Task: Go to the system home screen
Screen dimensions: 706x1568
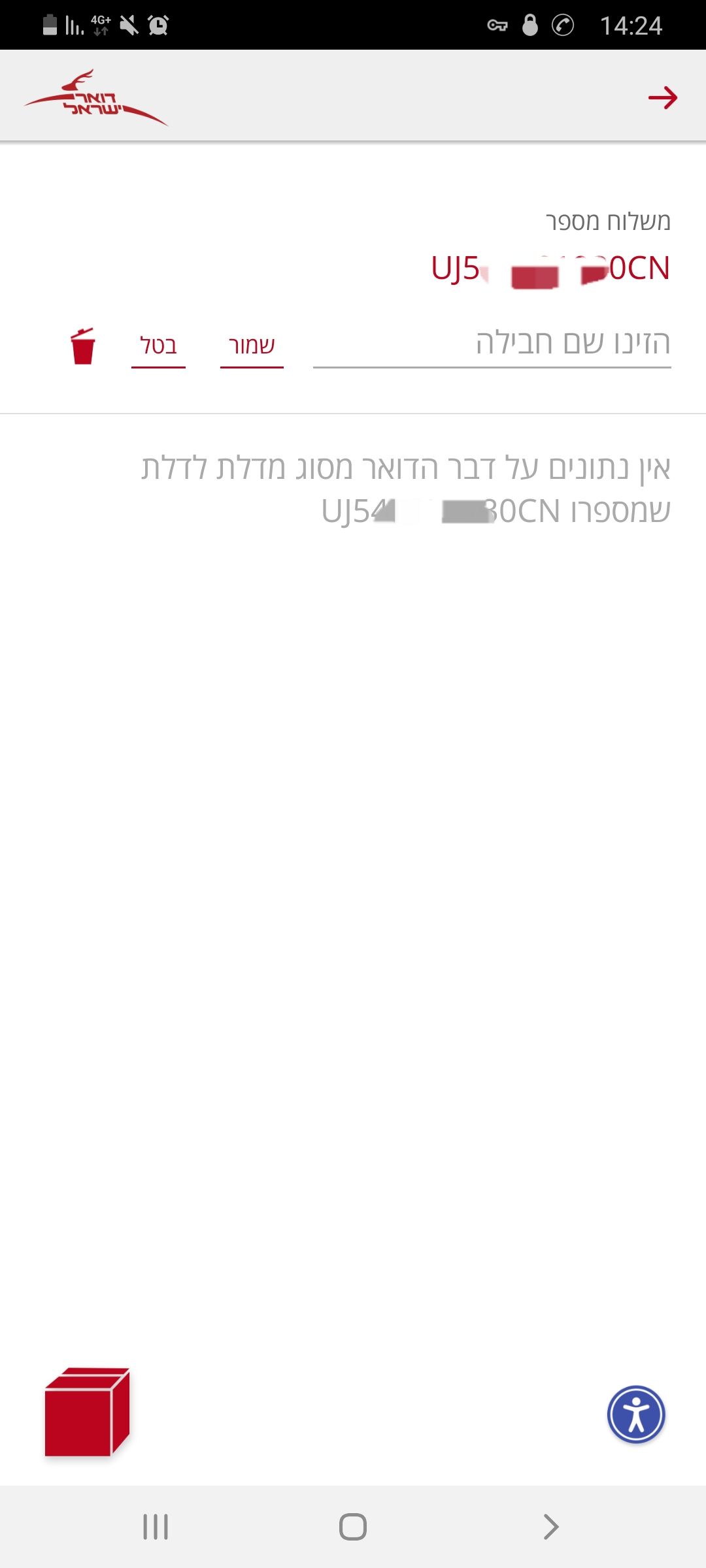Action: pos(353,1527)
